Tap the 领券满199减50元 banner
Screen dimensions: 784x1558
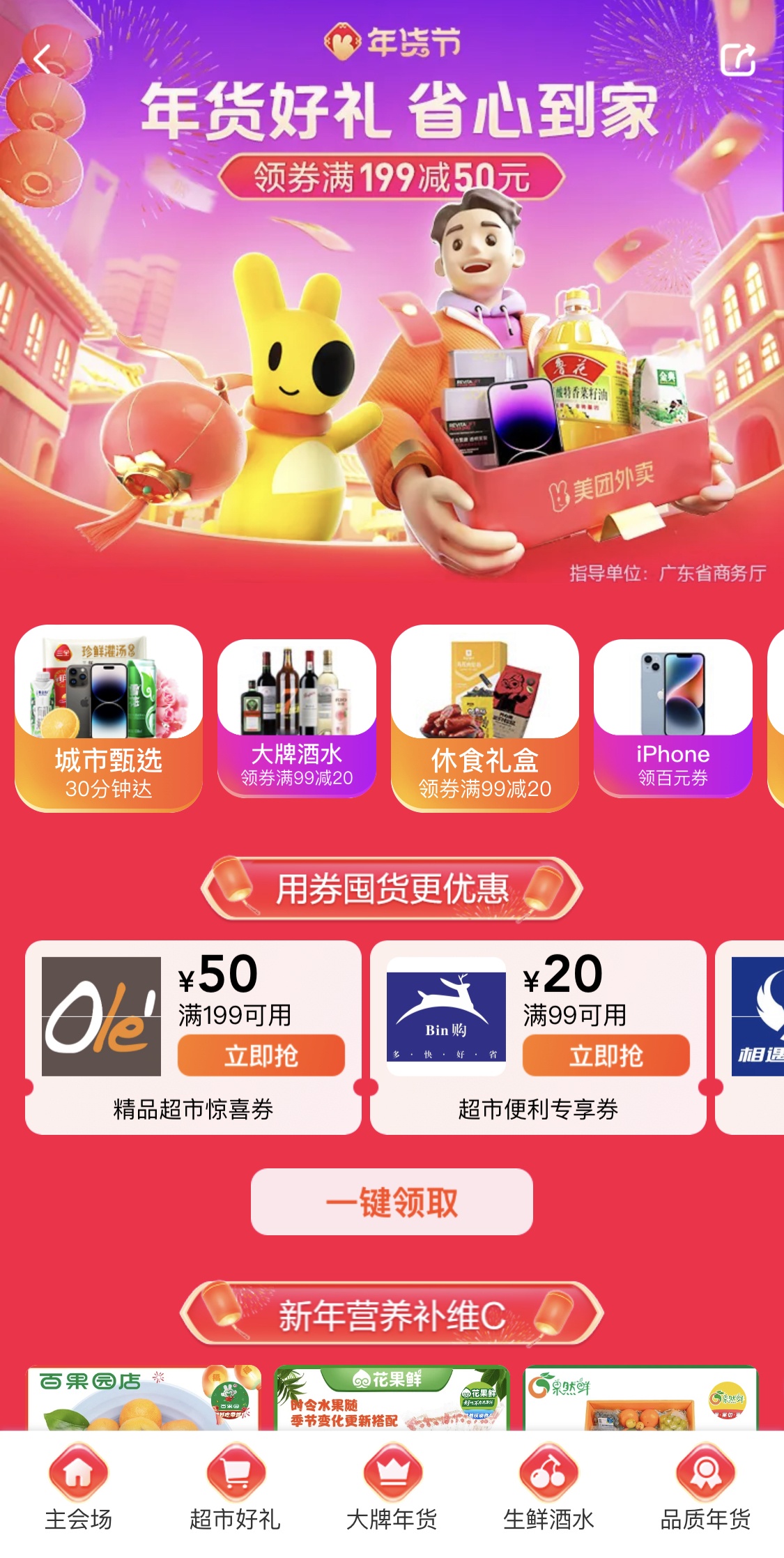tap(392, 177)
